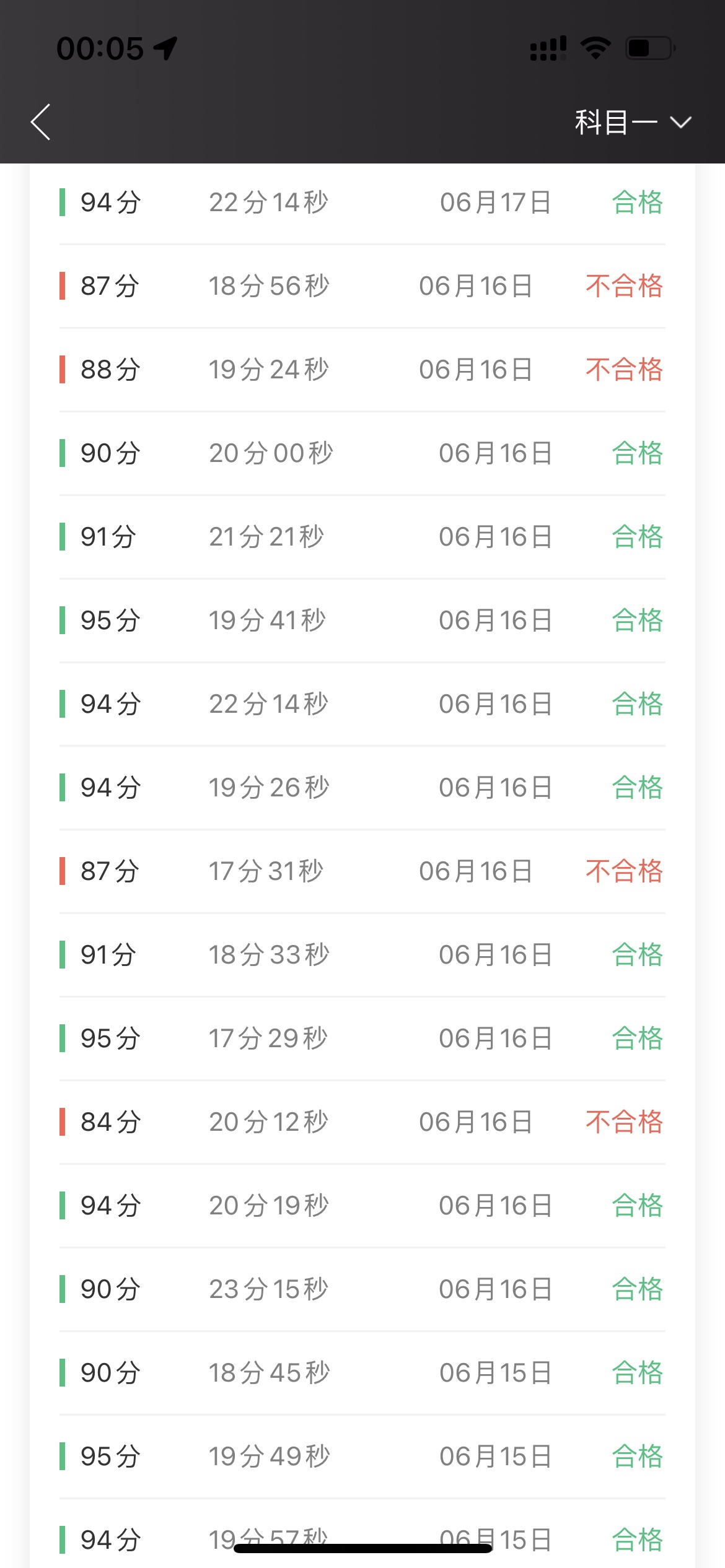Expand the 科目一 subject dropdown
The height and width of the screenshot is (1568, 725).
[x=633, y=122]
